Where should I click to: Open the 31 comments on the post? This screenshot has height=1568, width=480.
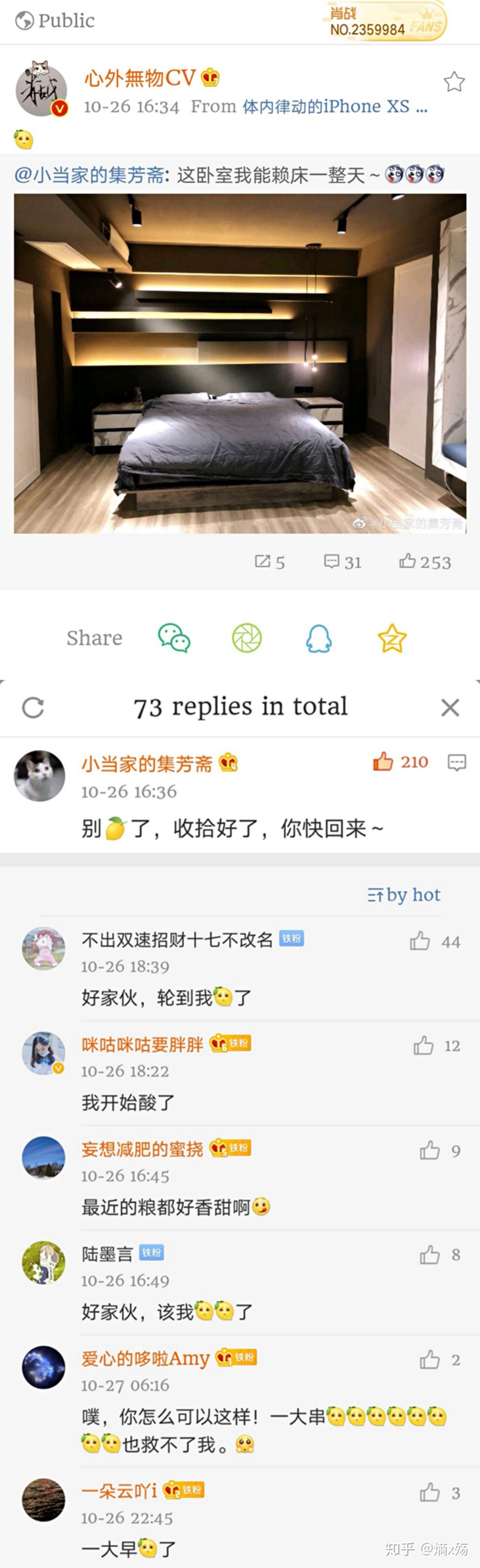tap(342, 562)
